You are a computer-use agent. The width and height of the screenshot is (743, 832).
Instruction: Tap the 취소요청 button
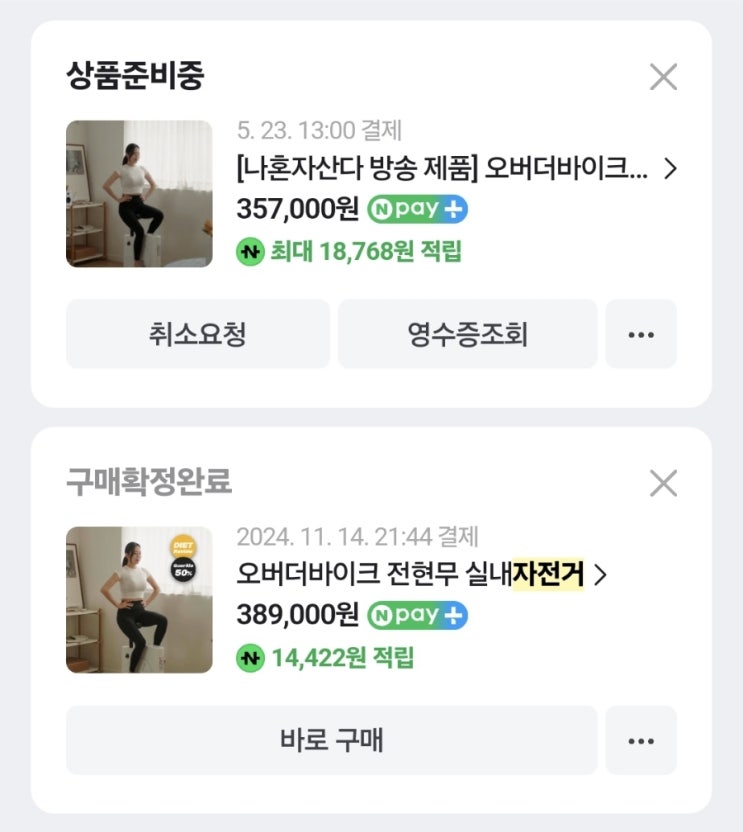point(198,334)
